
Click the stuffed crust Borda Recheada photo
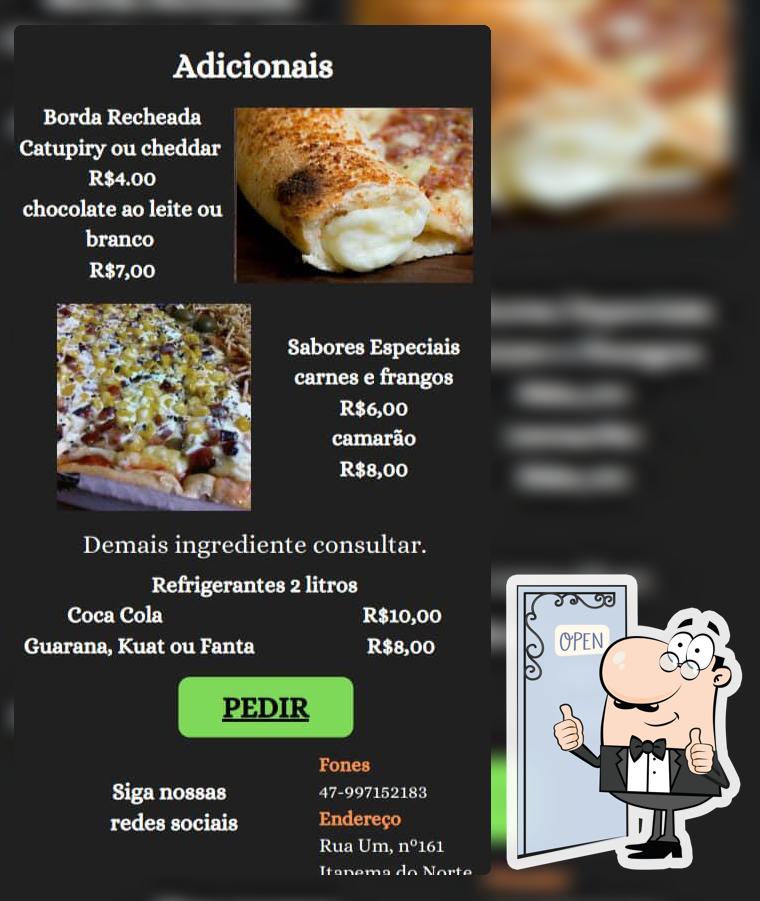353,193
